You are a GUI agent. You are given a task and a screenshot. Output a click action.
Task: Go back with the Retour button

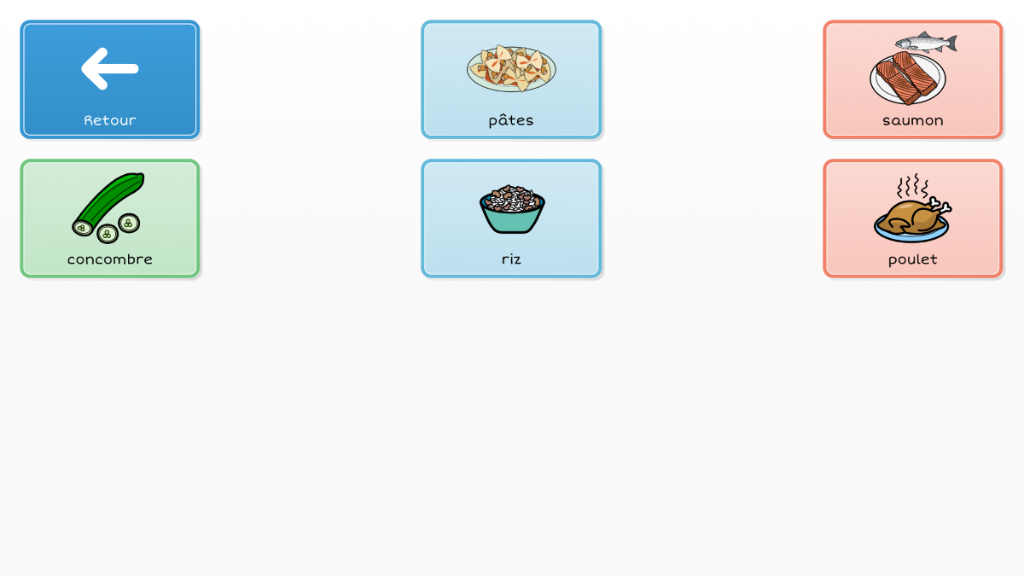110,80
